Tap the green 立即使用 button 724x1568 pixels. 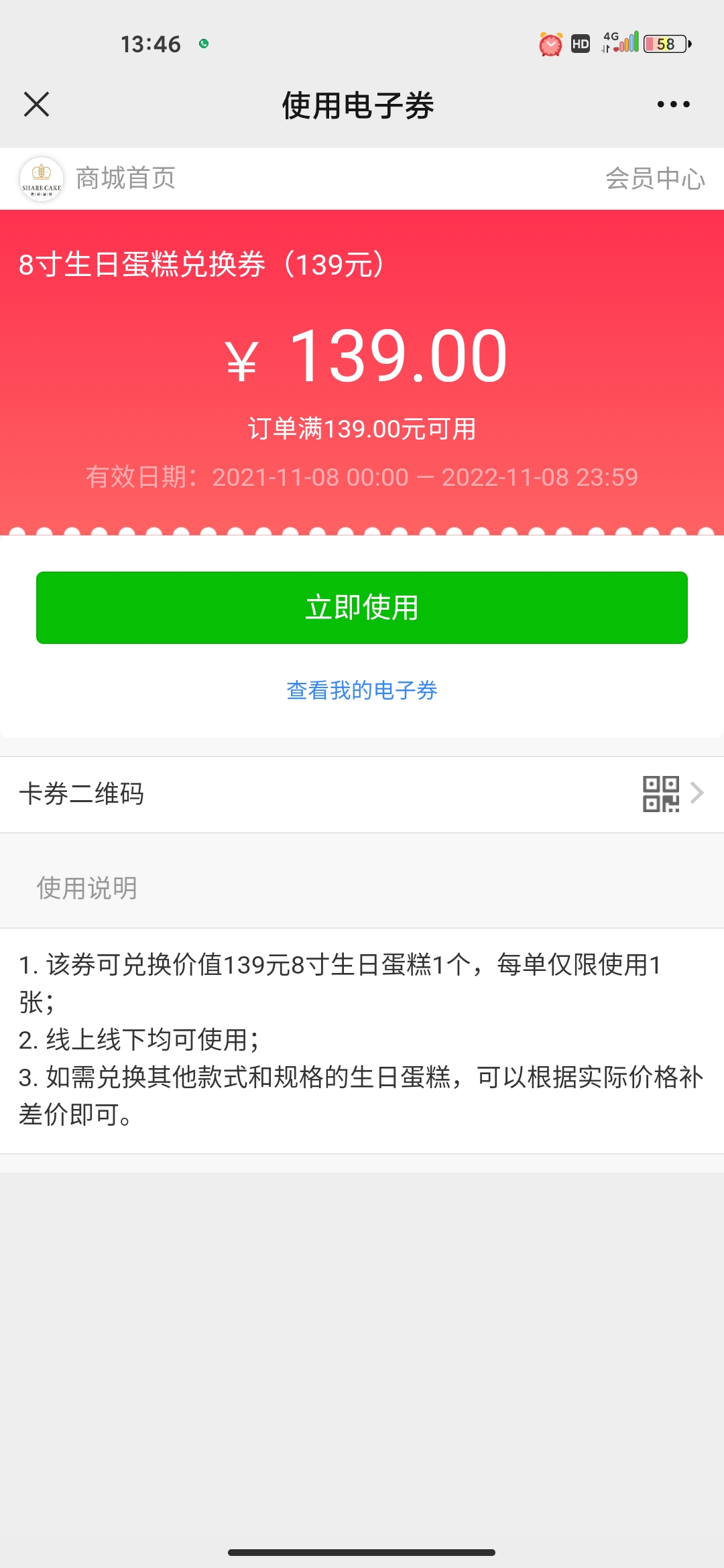362,608
